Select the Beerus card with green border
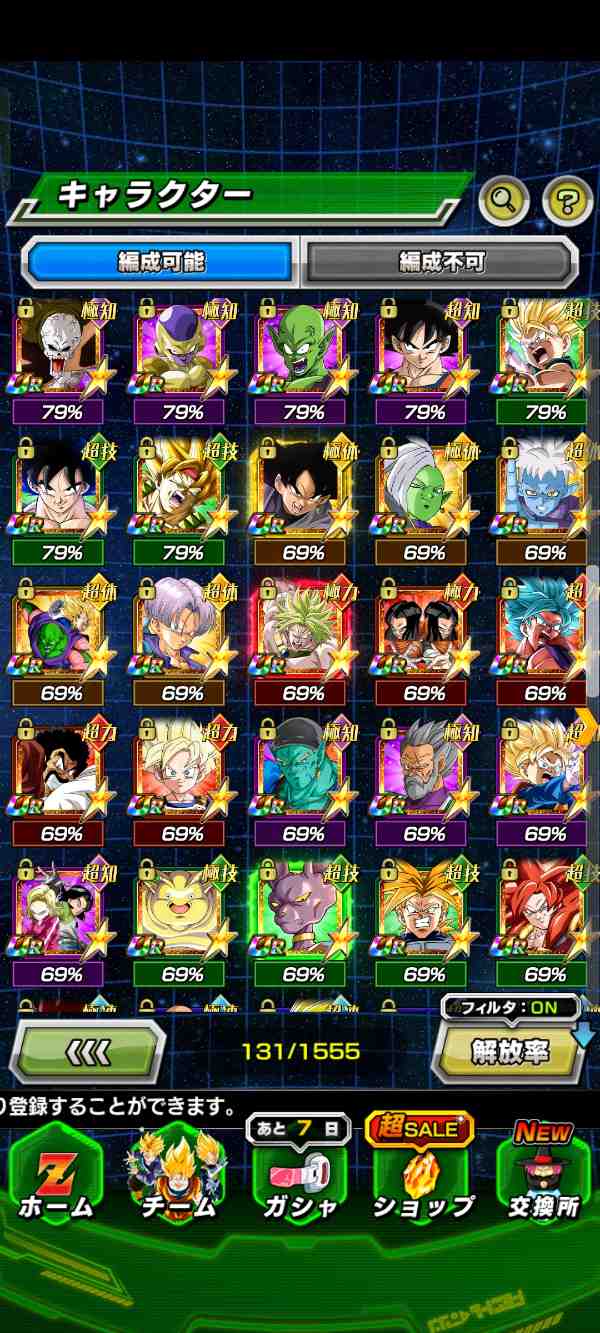 point(303,912)
